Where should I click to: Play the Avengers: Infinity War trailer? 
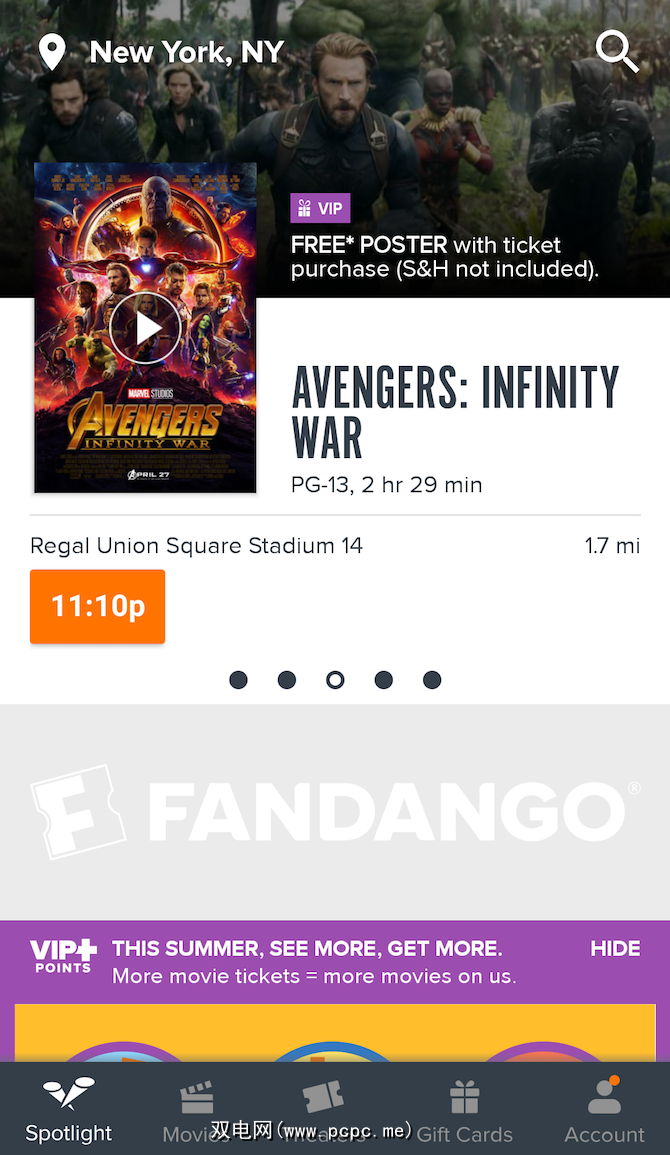(x=145, y=328)
